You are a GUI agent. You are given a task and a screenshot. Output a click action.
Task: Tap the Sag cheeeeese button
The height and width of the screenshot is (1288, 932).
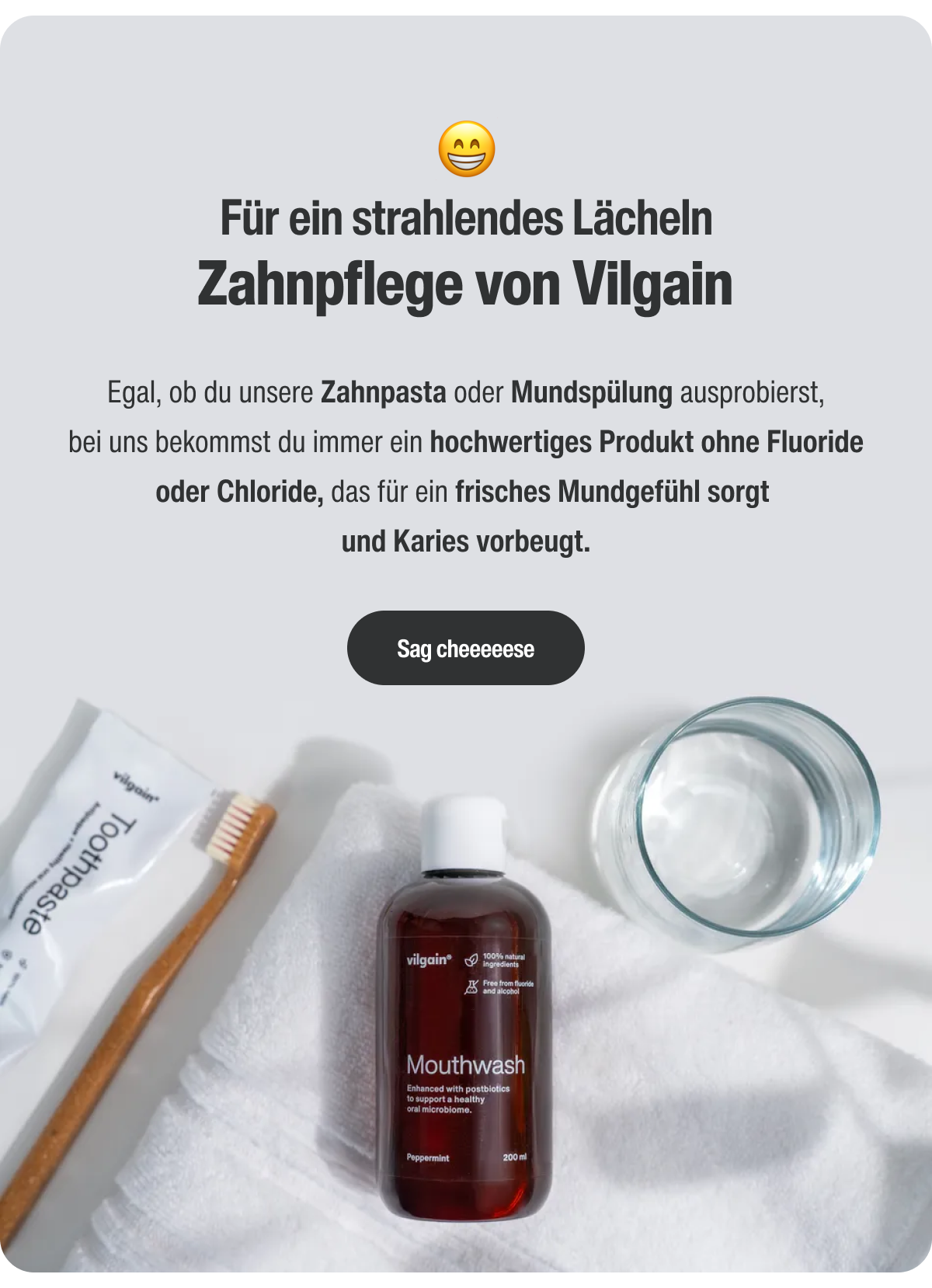[x=465, y=648]
